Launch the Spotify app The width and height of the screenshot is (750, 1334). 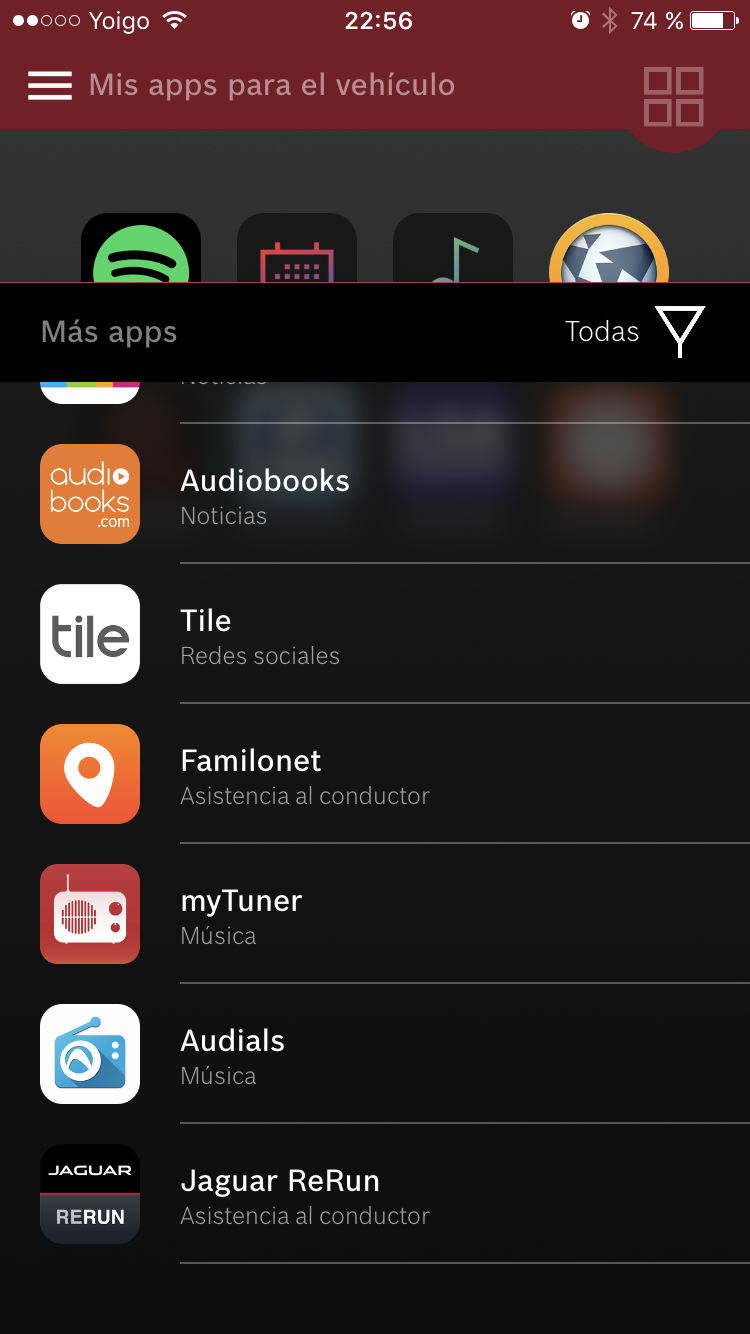(x=141, y=250)
